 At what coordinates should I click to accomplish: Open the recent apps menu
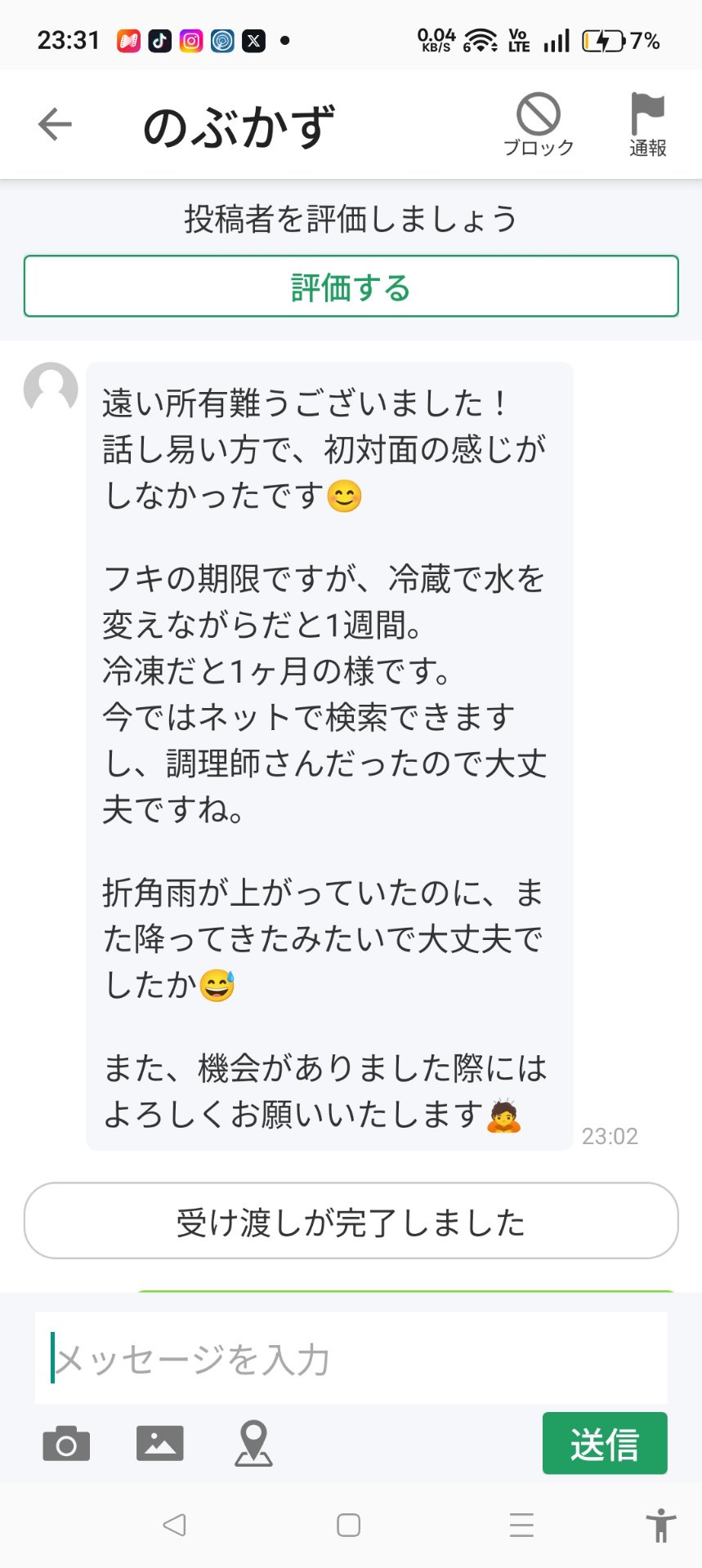coord(521,1525)
